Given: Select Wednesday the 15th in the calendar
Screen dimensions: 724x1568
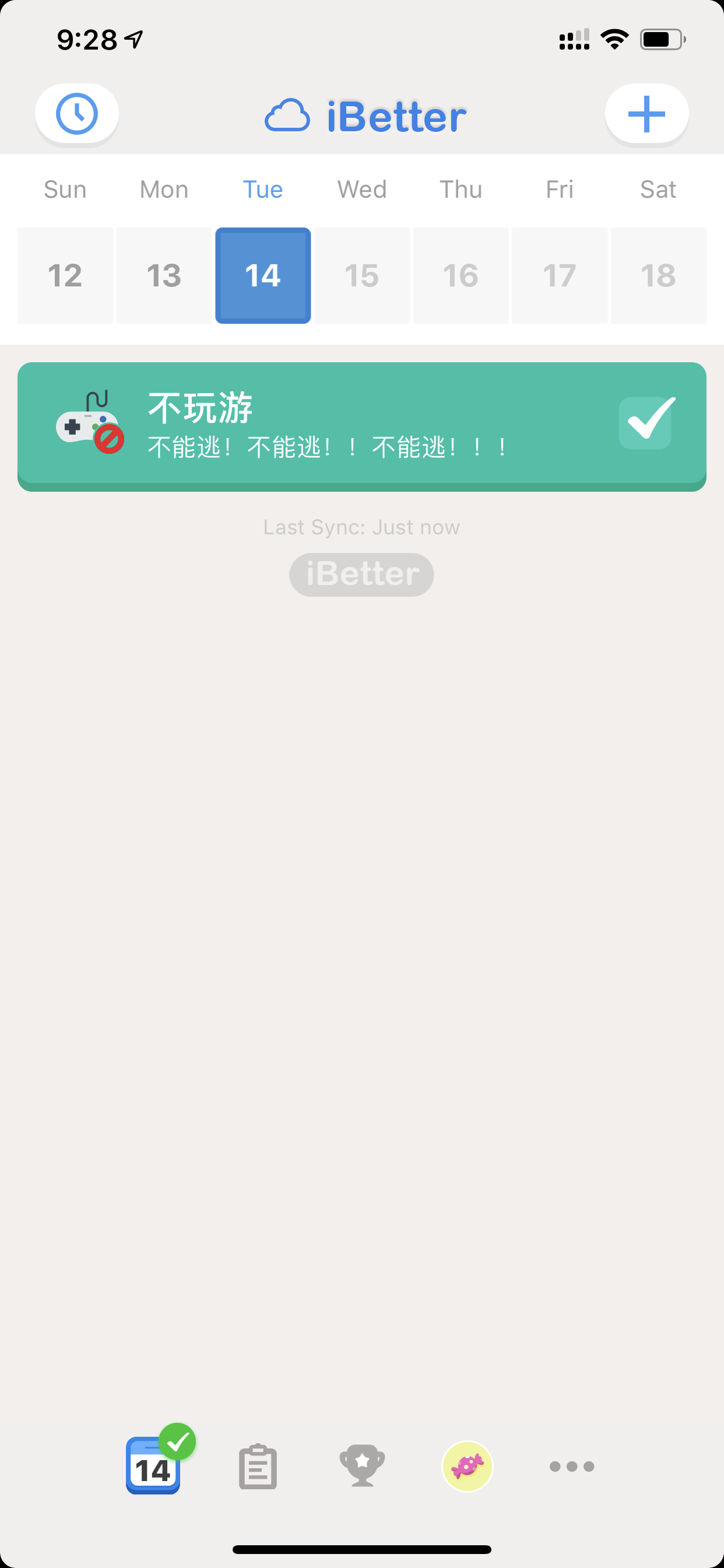Looking at the screenshot, I should (x=362, y=276).
